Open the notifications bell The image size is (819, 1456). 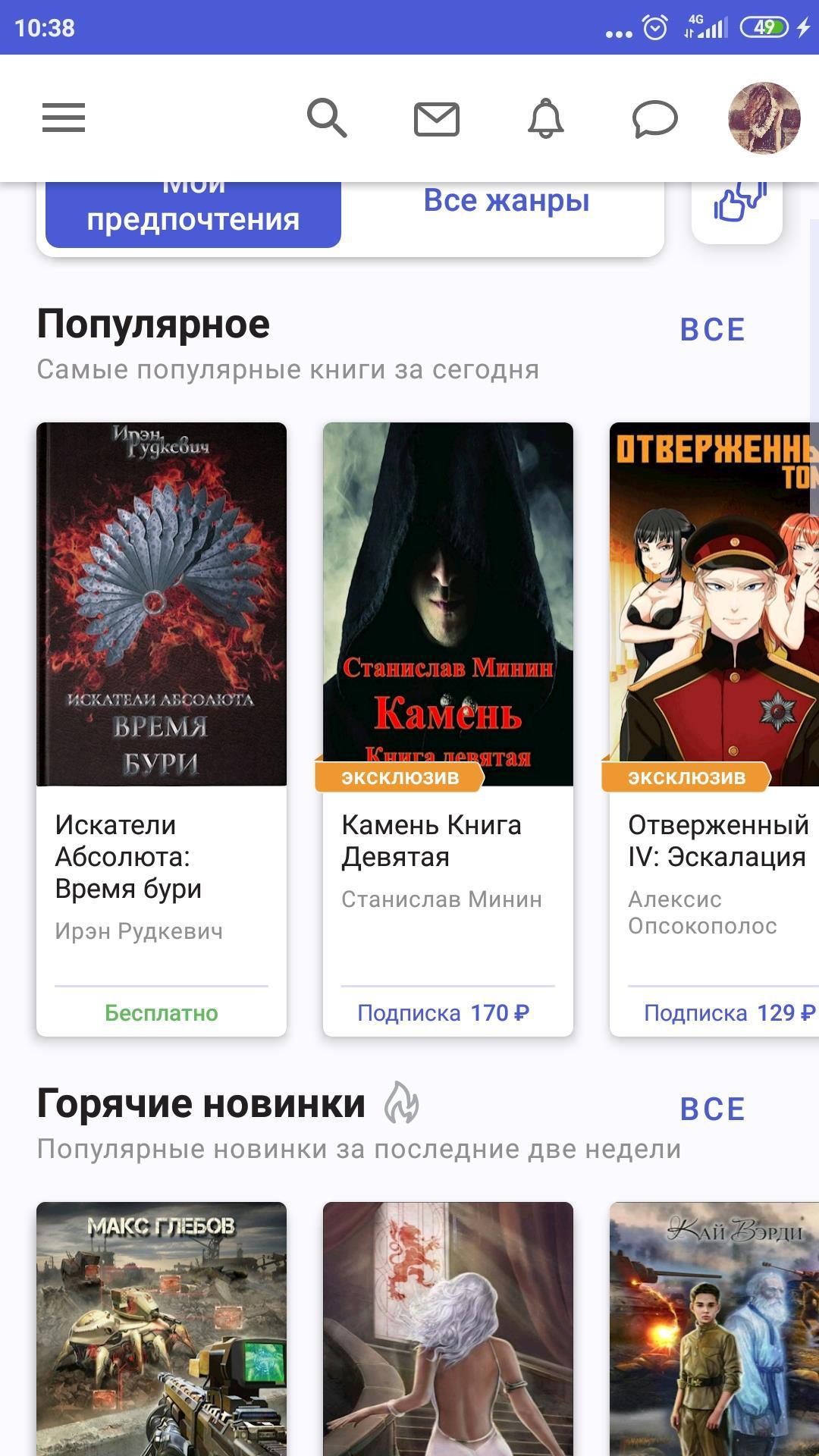click(545, 118)
